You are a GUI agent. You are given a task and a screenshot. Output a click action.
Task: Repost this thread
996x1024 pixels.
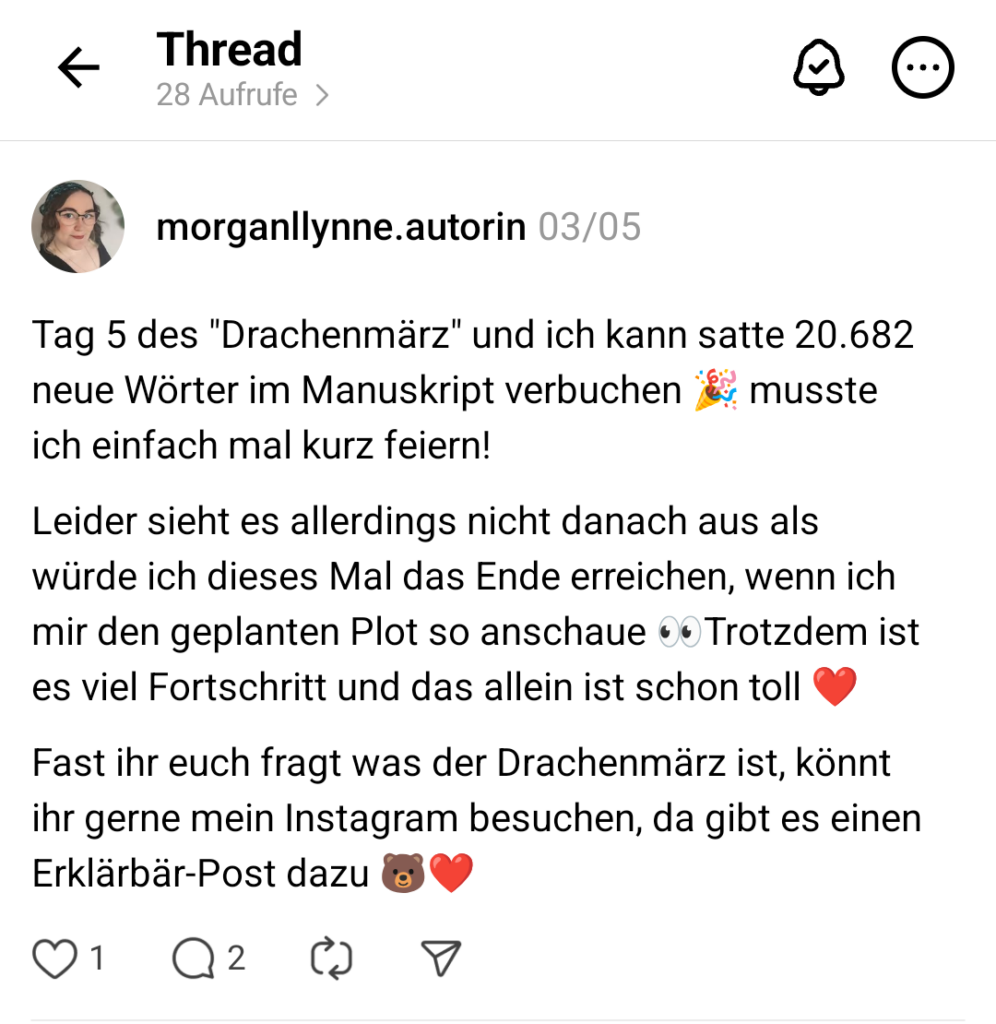pos(332,960)
